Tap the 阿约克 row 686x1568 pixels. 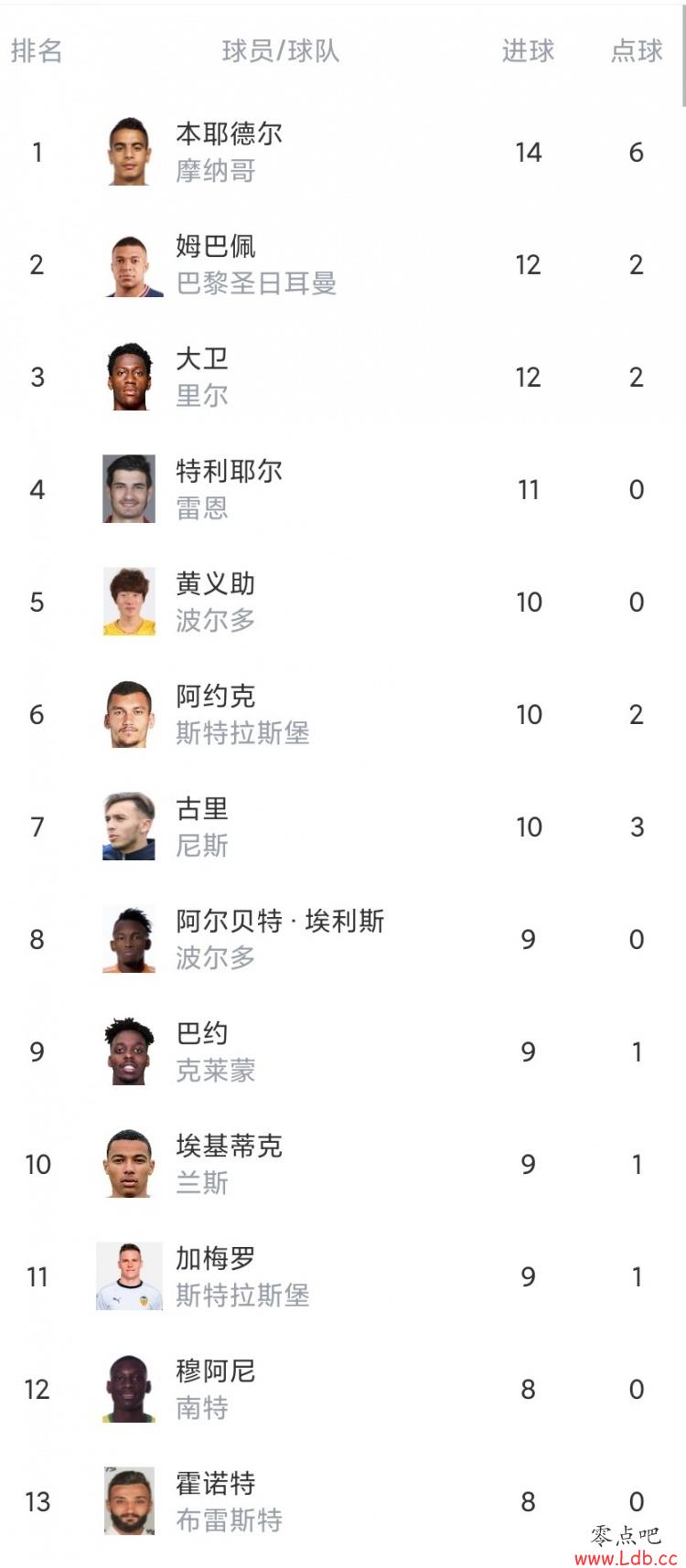pos(343,714)
